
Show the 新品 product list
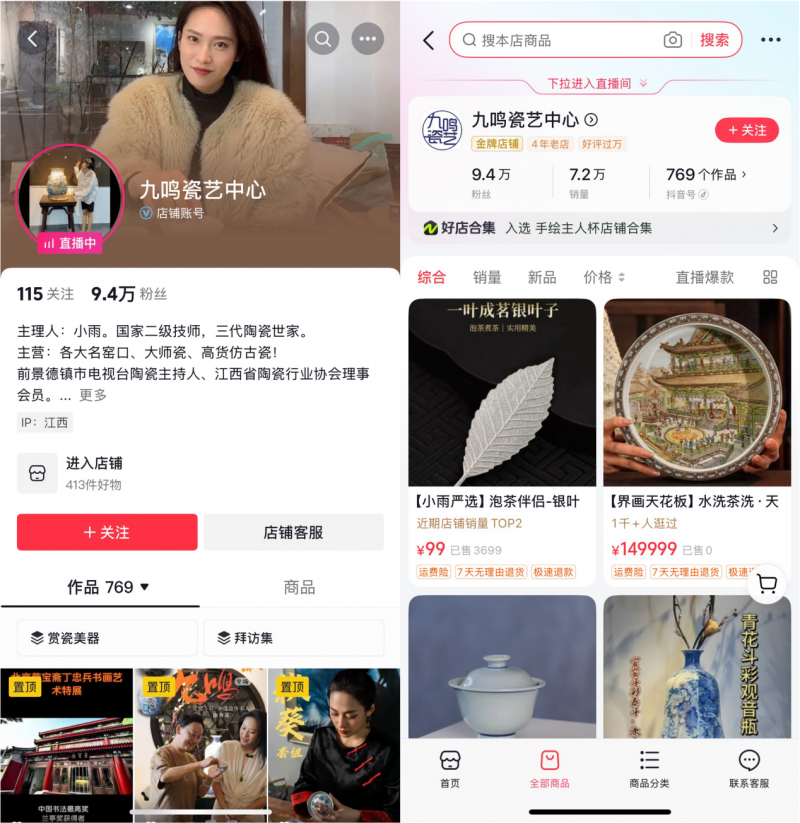542,277
